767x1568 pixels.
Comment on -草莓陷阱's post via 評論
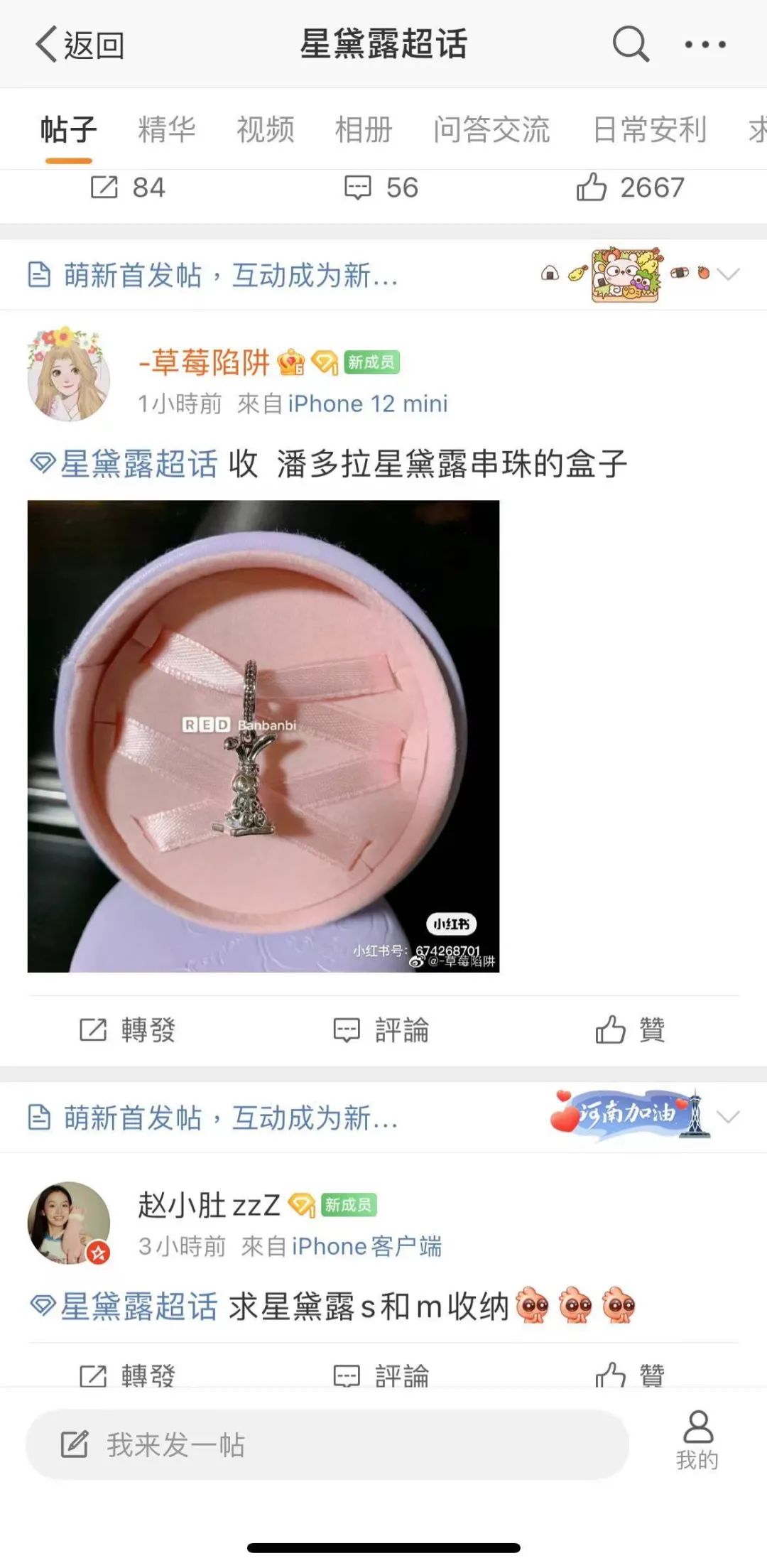381,1029
